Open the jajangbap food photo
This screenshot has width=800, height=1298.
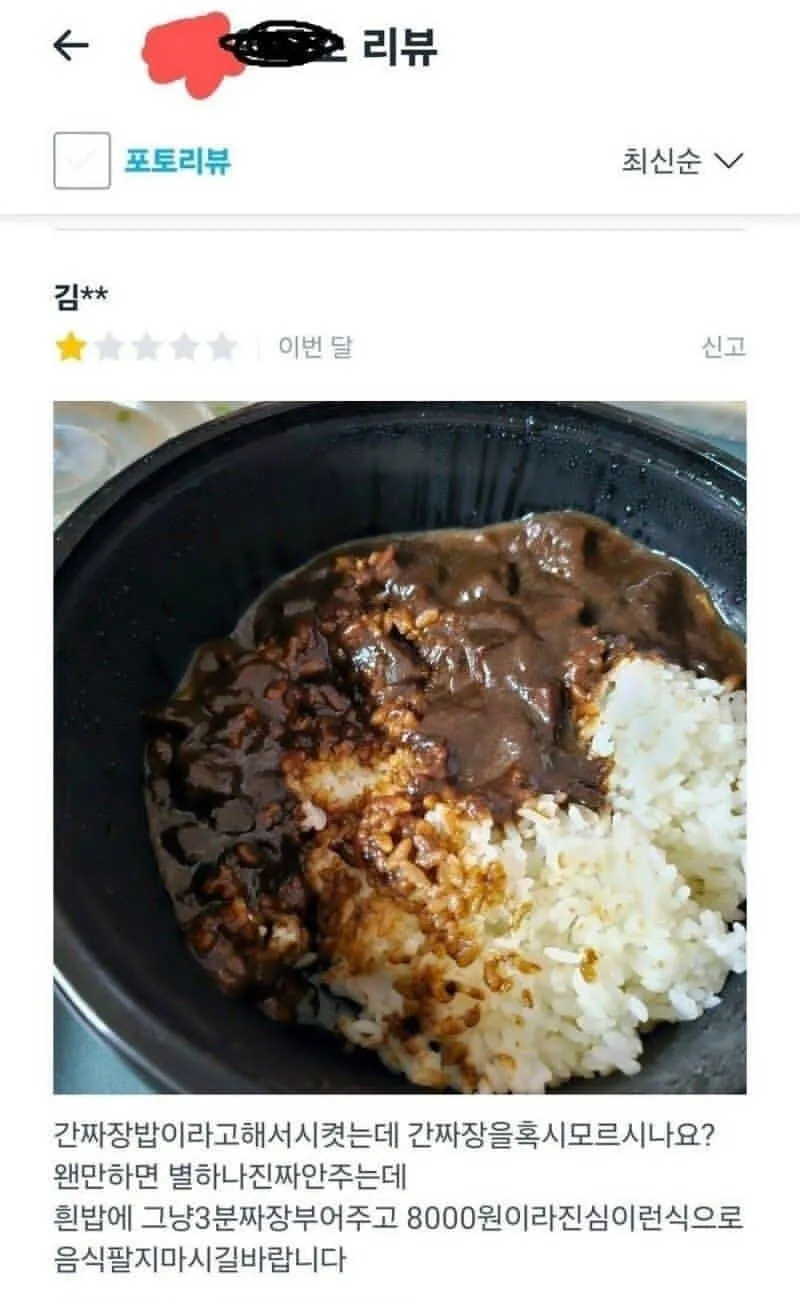(400, 747)
